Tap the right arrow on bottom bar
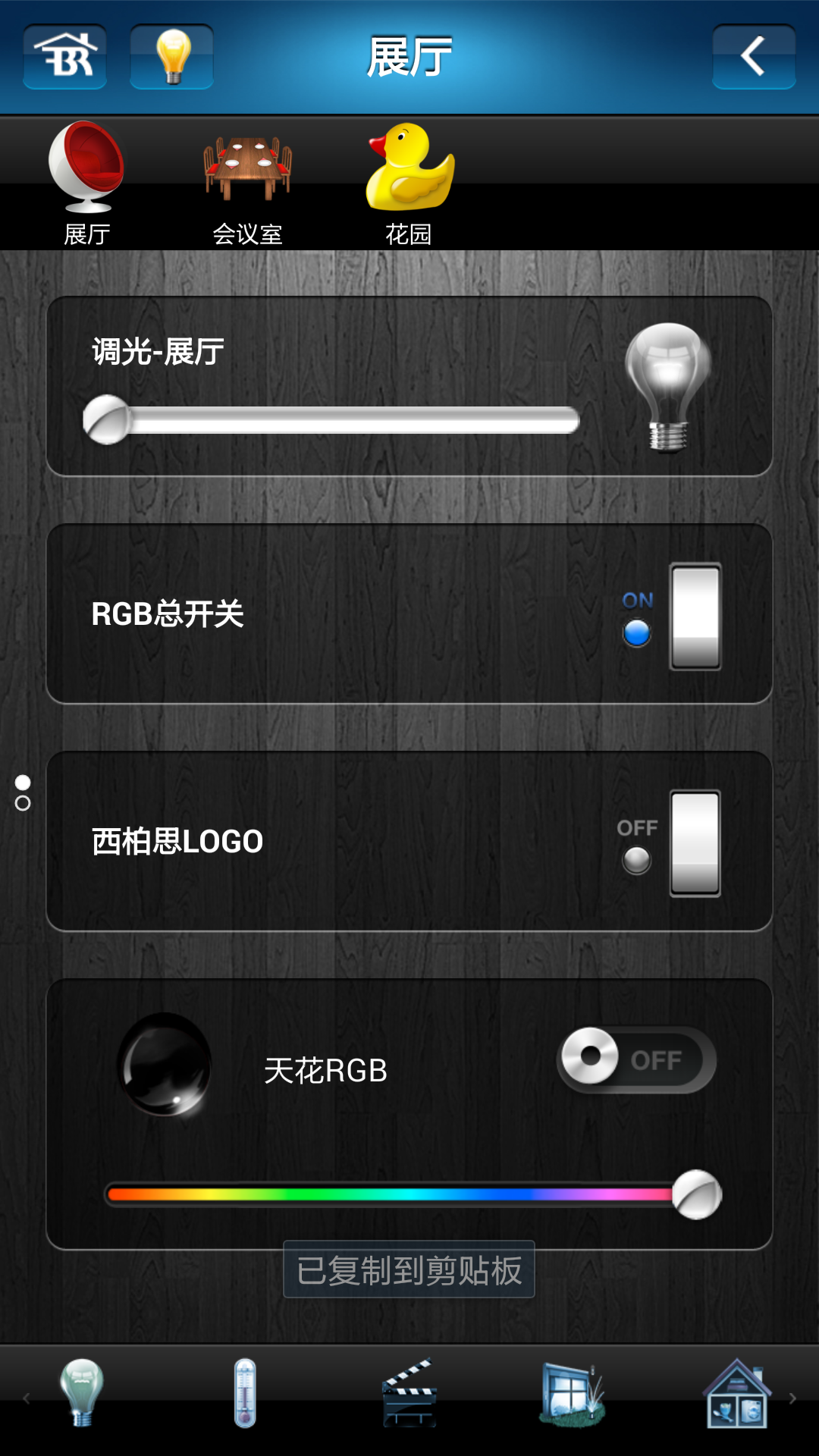Viewport: 819px width, 1456px height. click(x=793, y=1398)
